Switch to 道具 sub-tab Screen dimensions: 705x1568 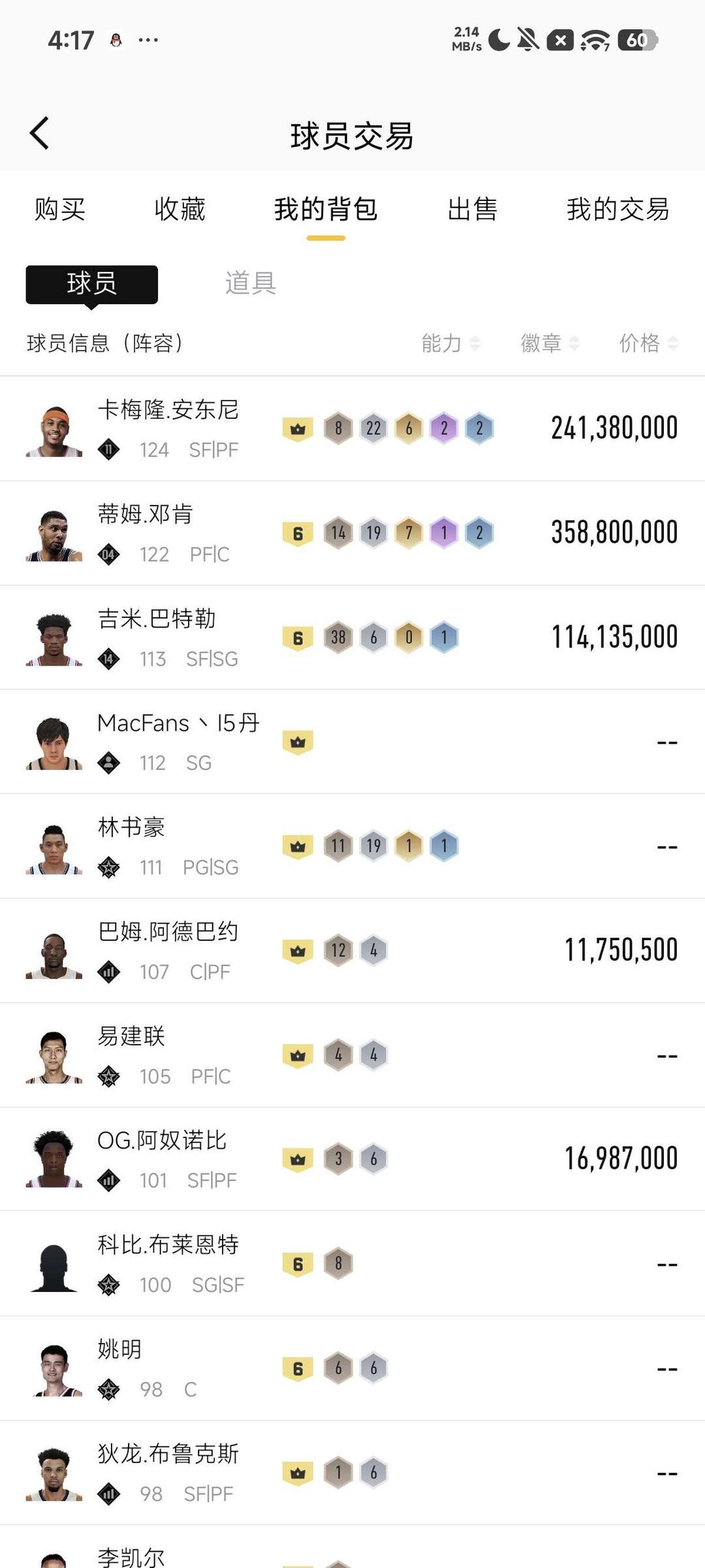[251, 284]
